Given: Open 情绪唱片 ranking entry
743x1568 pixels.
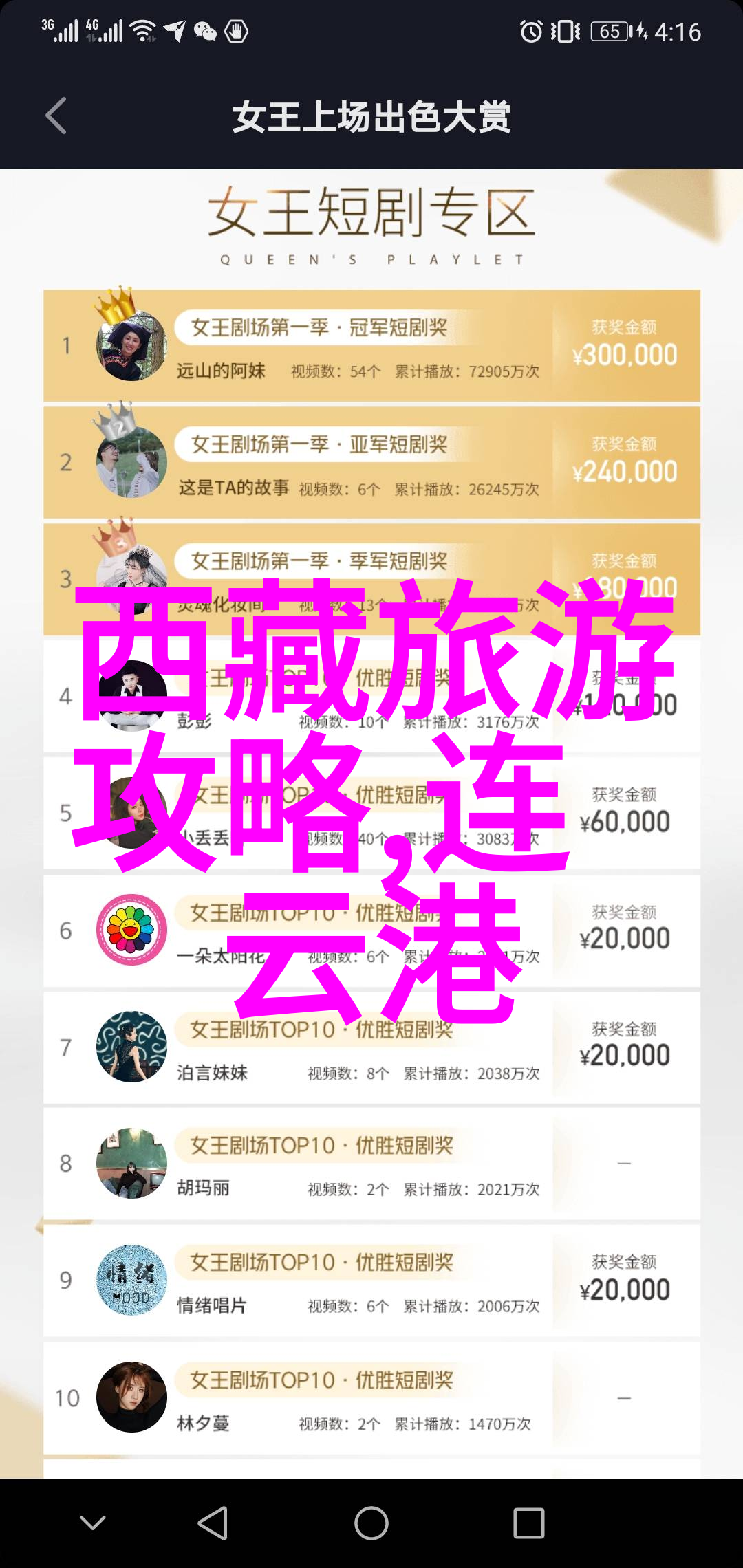Looking at the screenshot, I should coord(371,1281).
